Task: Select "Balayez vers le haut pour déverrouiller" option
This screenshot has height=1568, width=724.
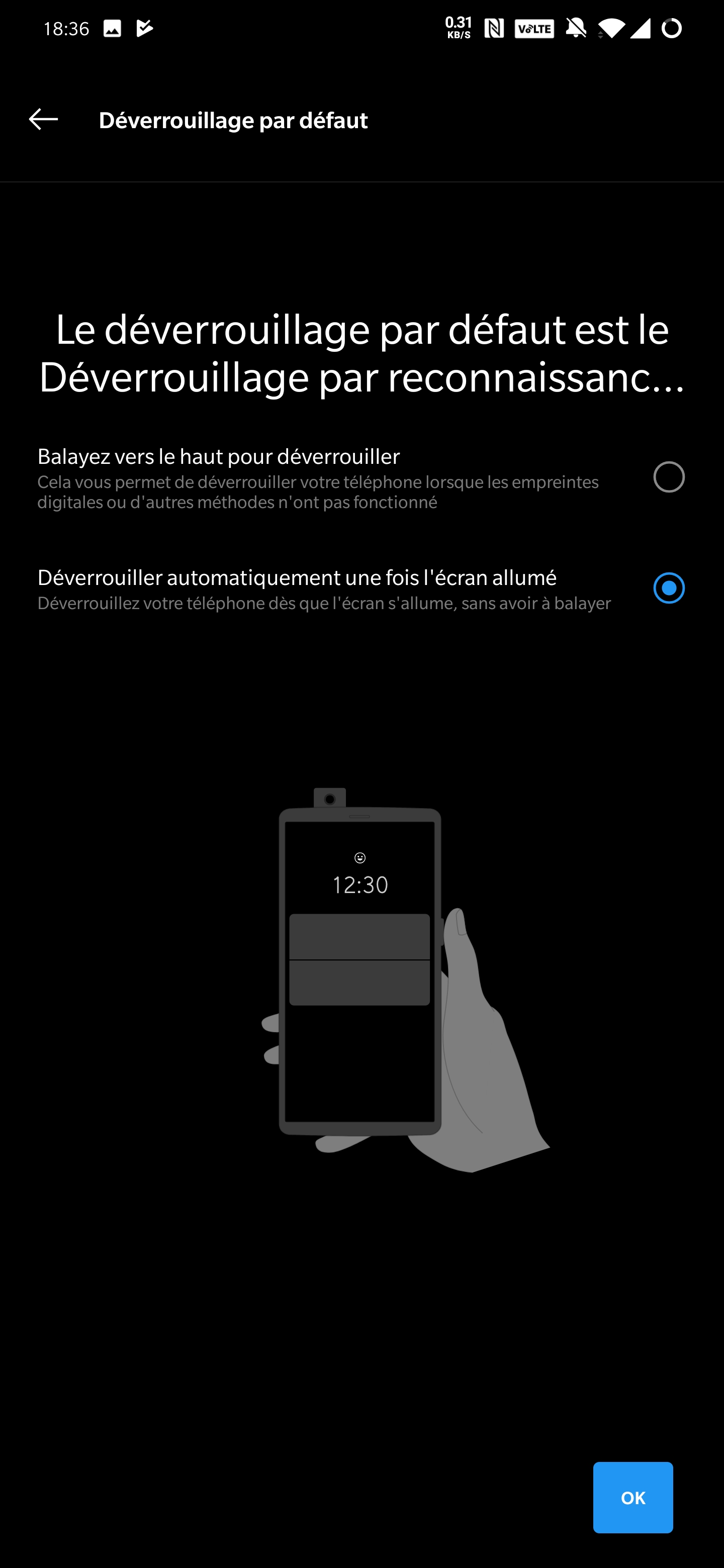Action: pyautogui.click(x=361, y=478)
